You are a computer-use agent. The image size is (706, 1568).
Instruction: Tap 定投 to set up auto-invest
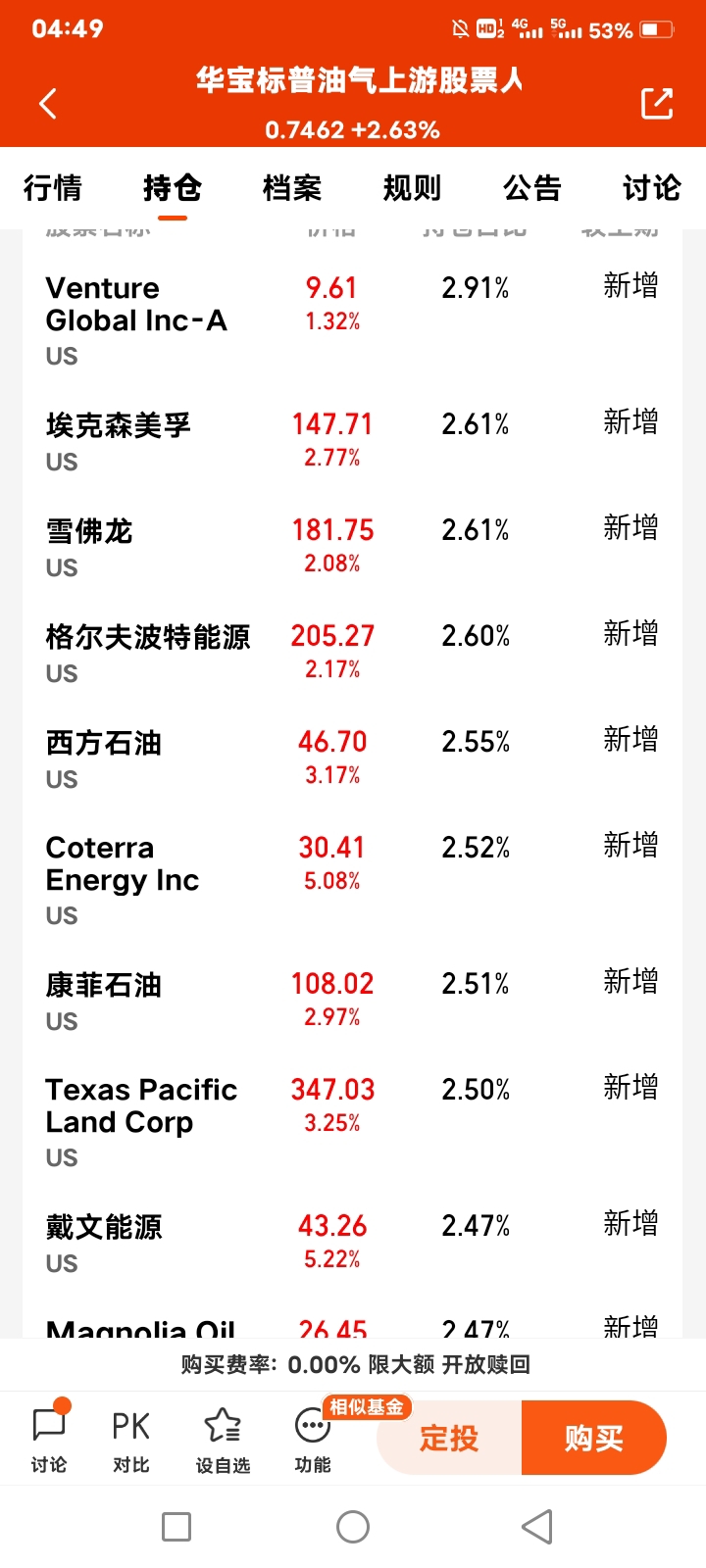click(449, 1438)
